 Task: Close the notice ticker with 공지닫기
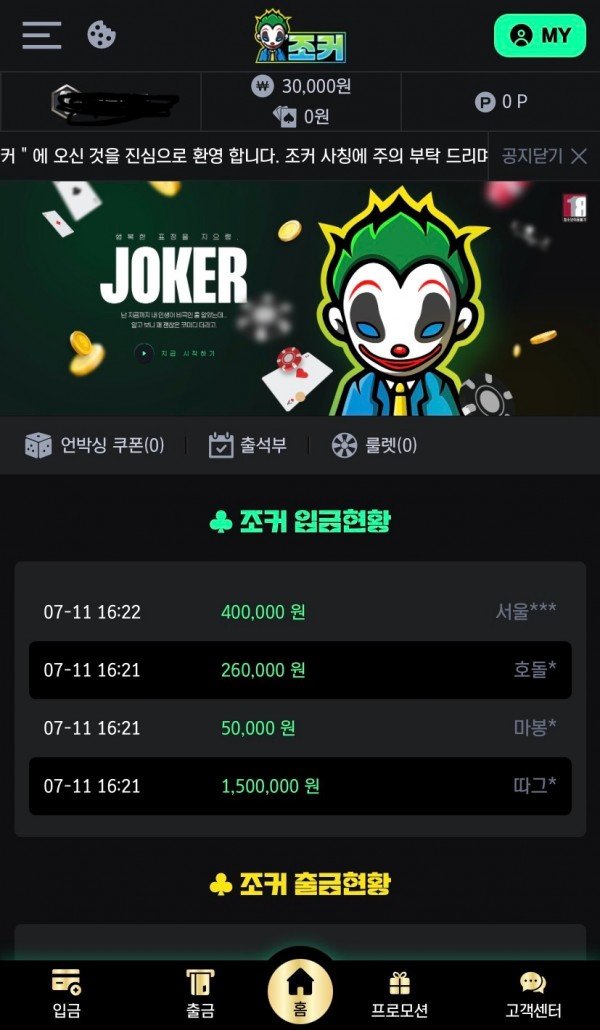point(545,156)
